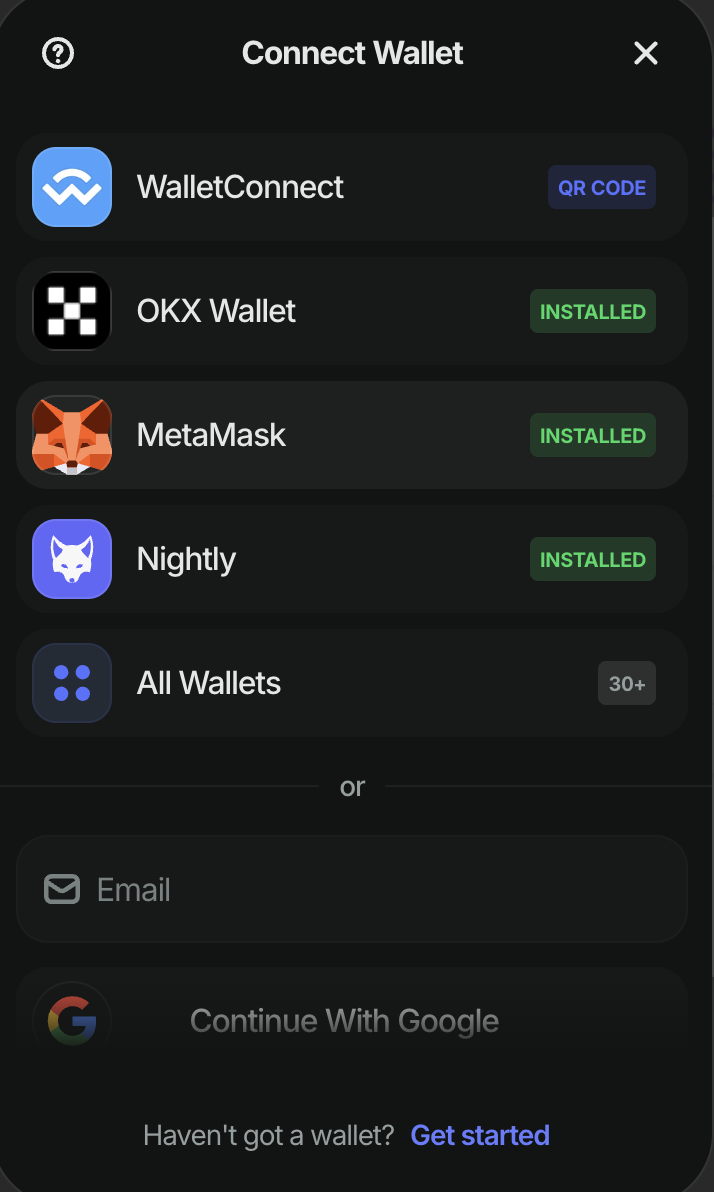
Task: Continue With Google sign-in
Action: click(345, 1020)
